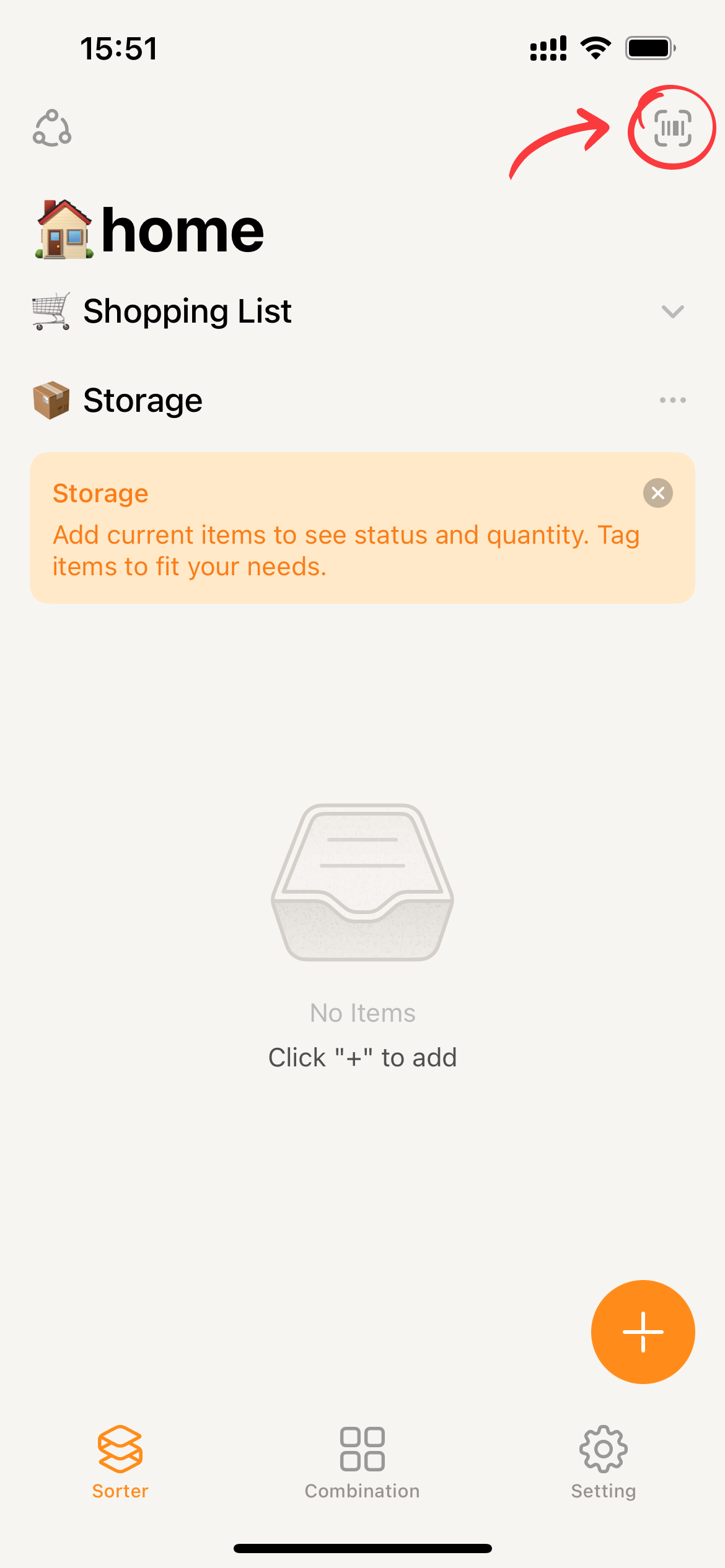Add a new item with the plus button
Image resolution: width=725 pixels, height=1568 pixels.
pyautogui.click(x=643, y=1331)
